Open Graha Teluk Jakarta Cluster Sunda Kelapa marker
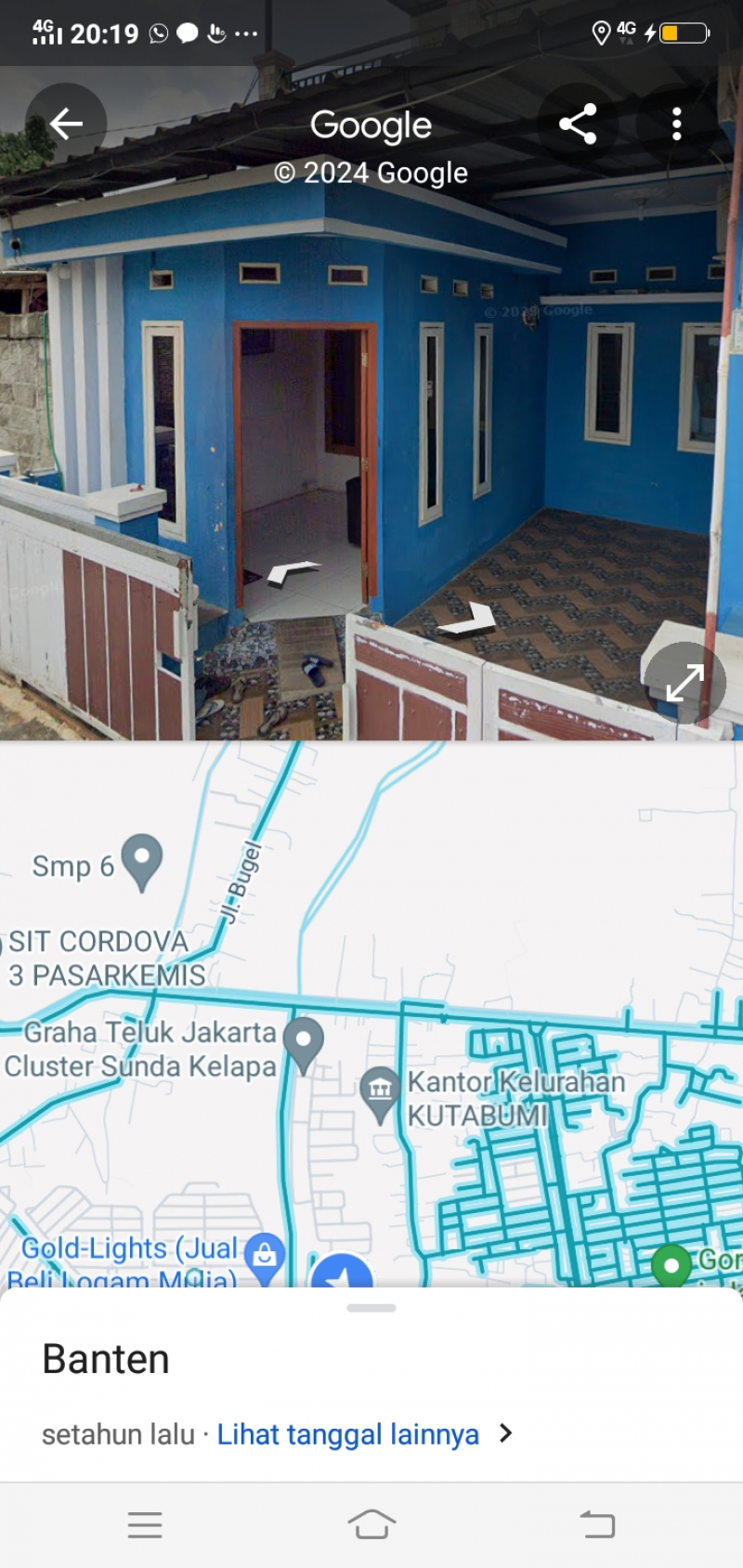 pos(303,1041)
